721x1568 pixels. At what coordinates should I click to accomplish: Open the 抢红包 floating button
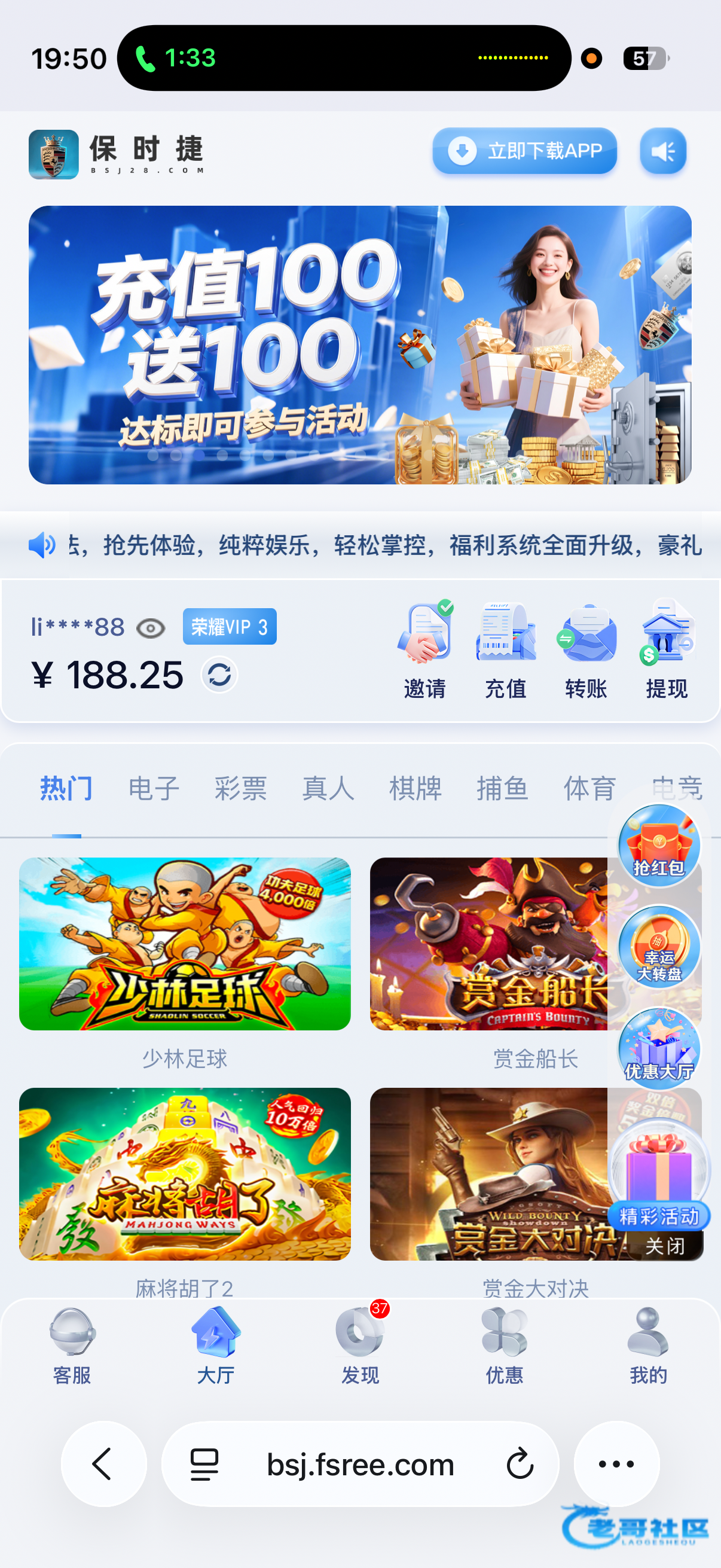coord(659,845)
